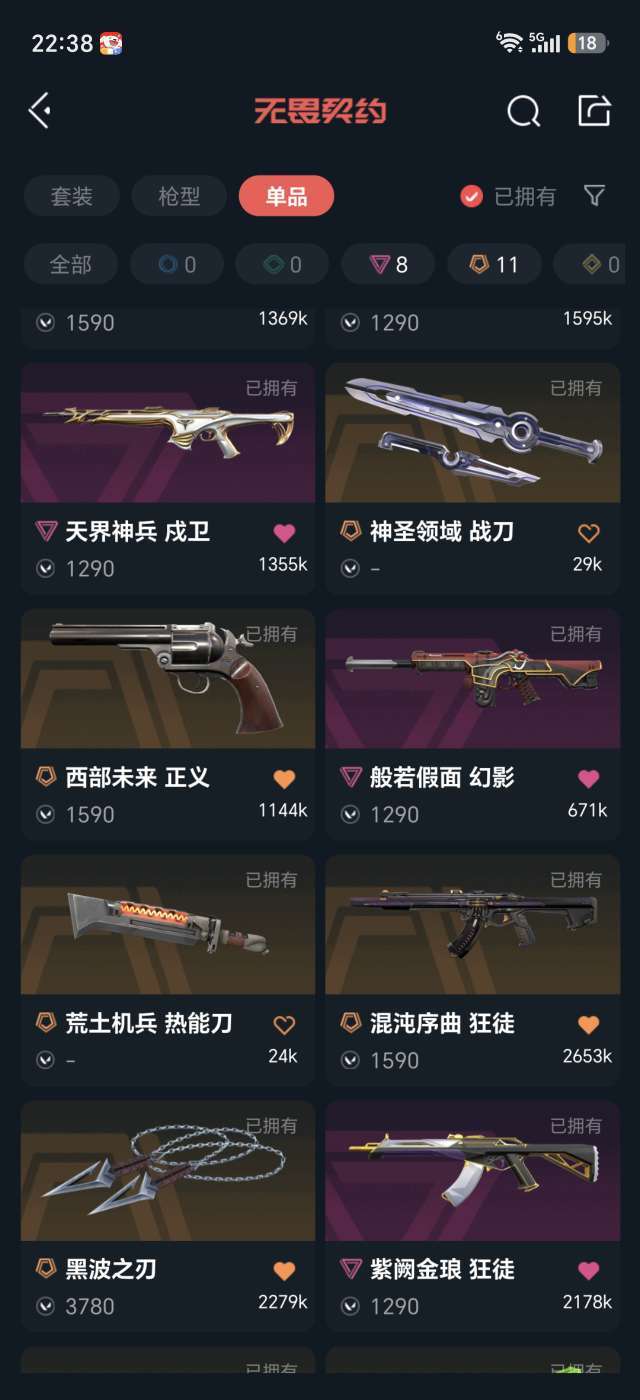Like the 神圣领域 战刀 skin
Image resolution: width=640 pixels, height=1400 pixels.
tap(588, 533)
